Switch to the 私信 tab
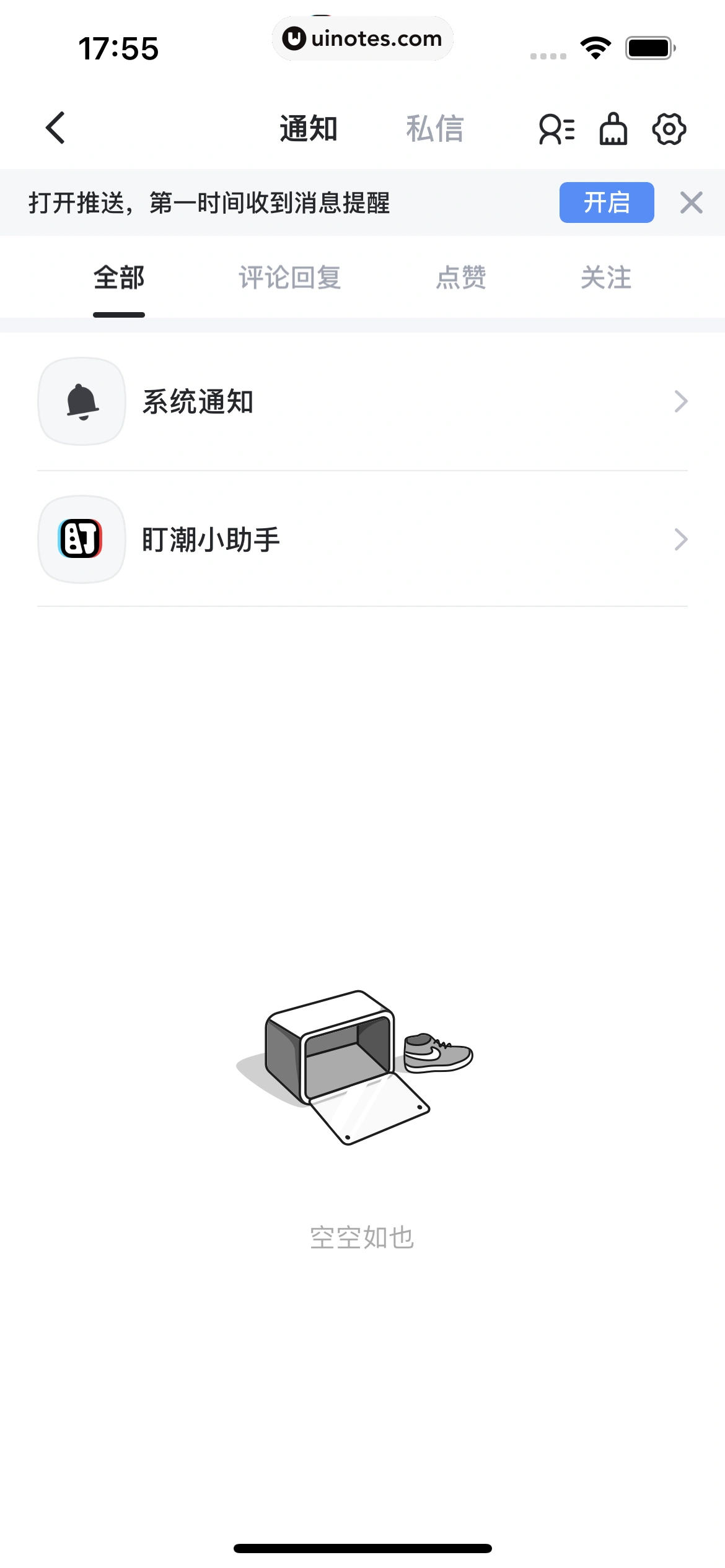This screenshot has width=725, height=1568. coord(434,129)
